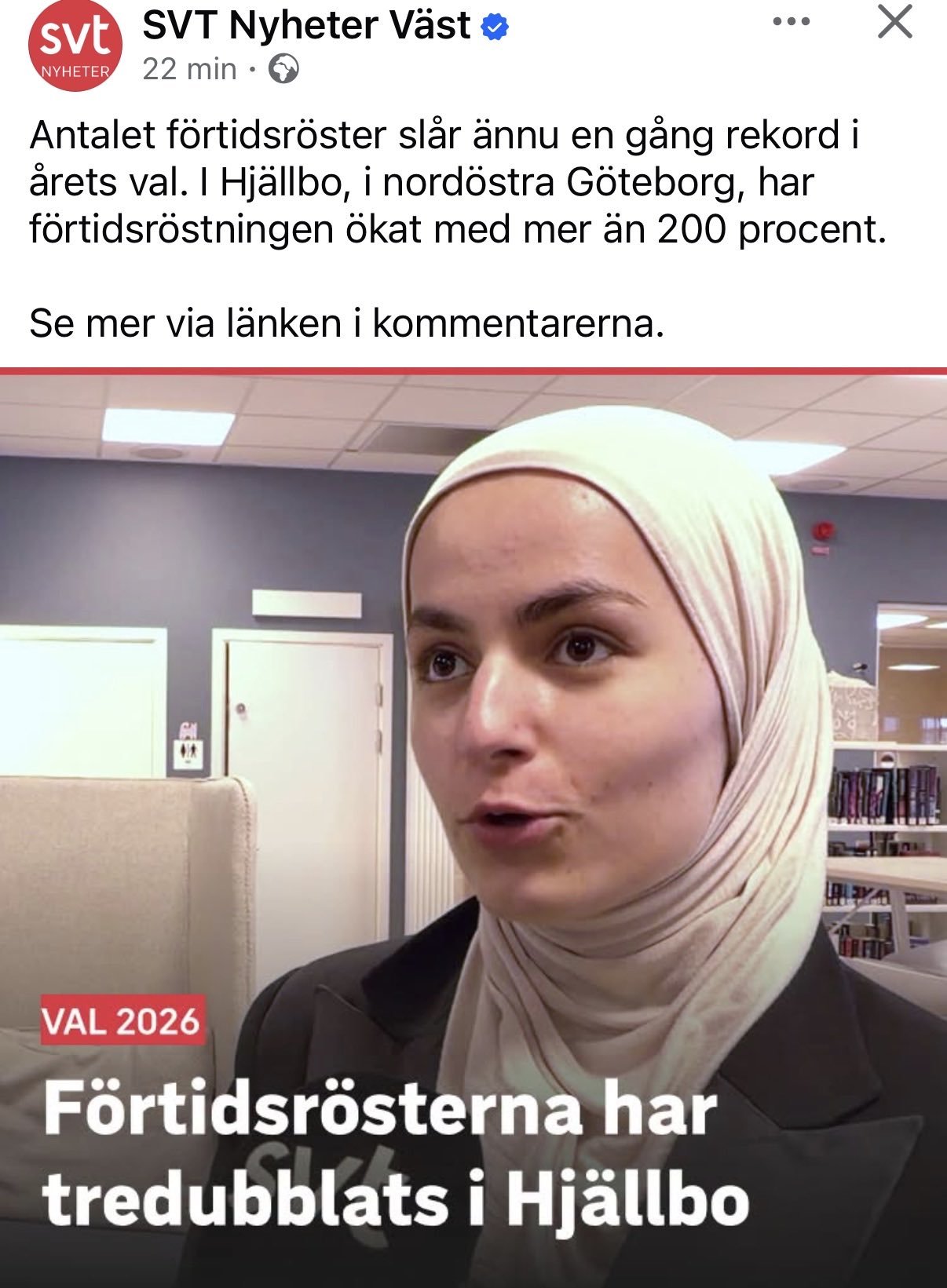Open the SVT Nyheter profile picture

point(75,44)
